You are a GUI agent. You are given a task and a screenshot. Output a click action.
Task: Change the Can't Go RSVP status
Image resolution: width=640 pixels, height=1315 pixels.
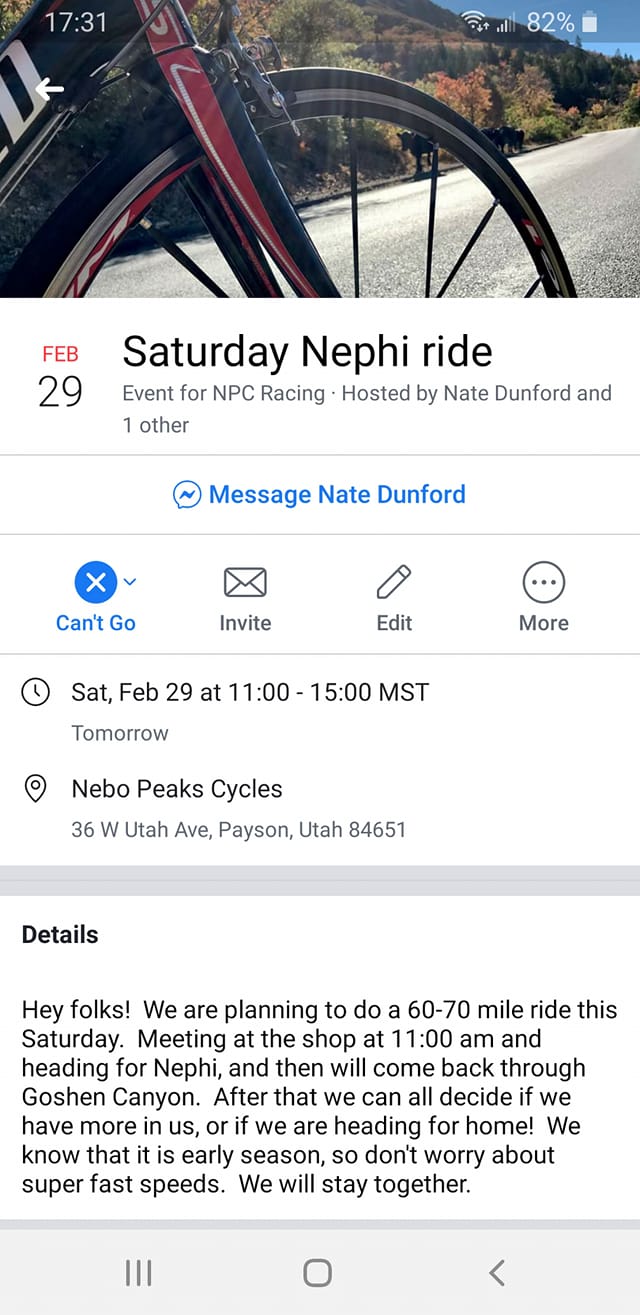96,596
